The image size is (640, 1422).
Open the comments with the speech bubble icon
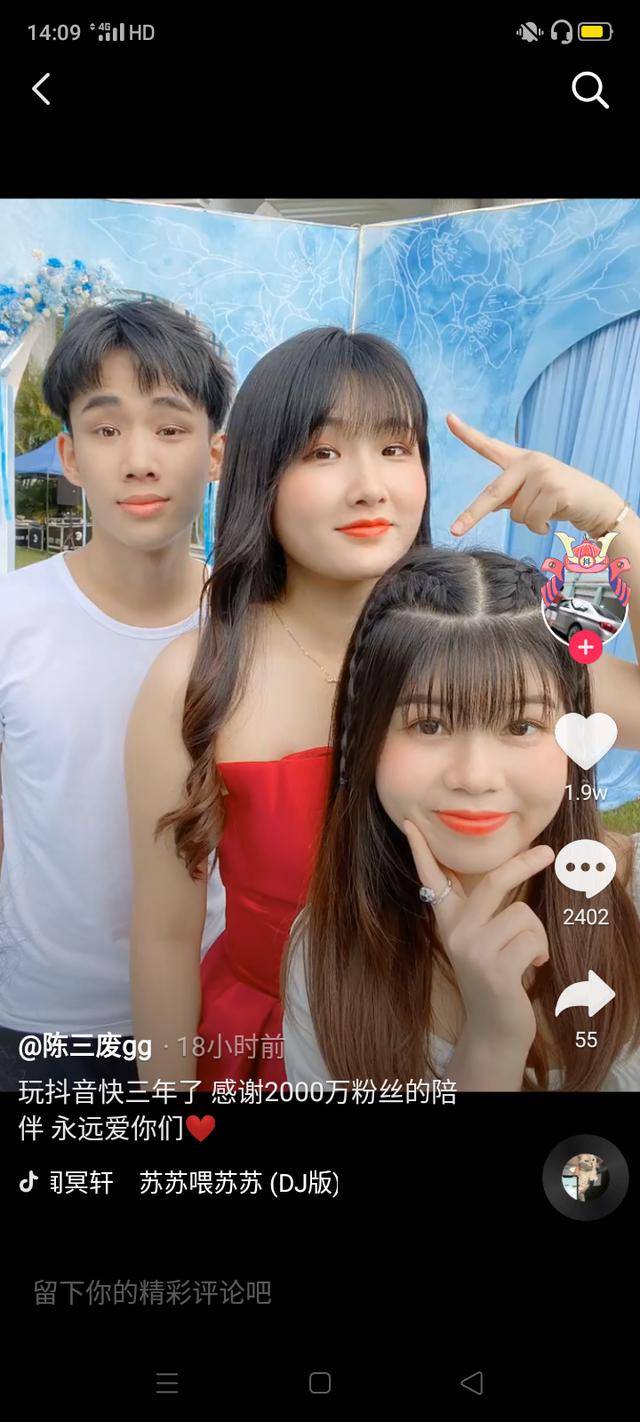coord(586,867)
